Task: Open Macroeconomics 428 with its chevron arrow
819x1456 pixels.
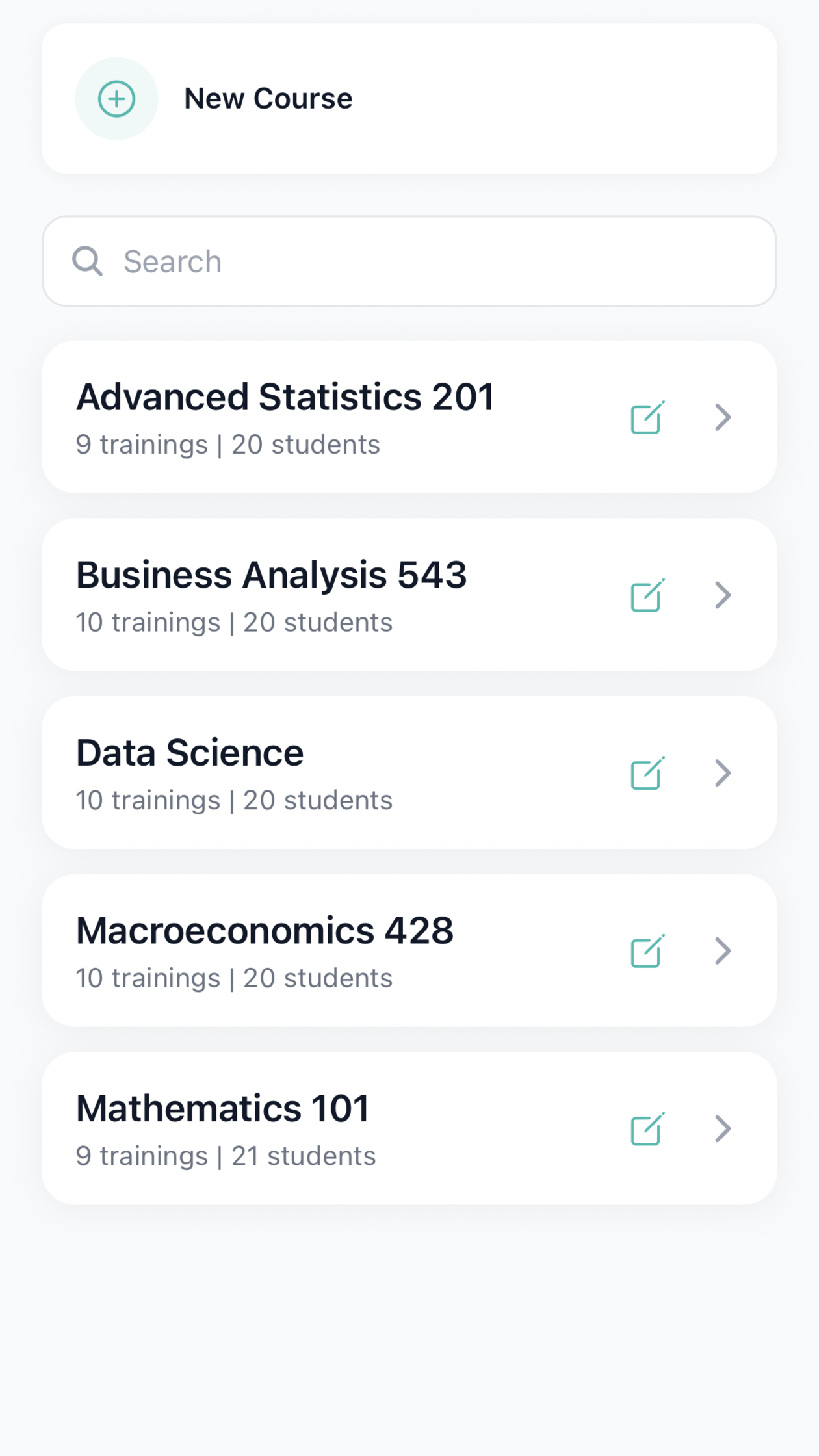Action: (x=723, y=951)
